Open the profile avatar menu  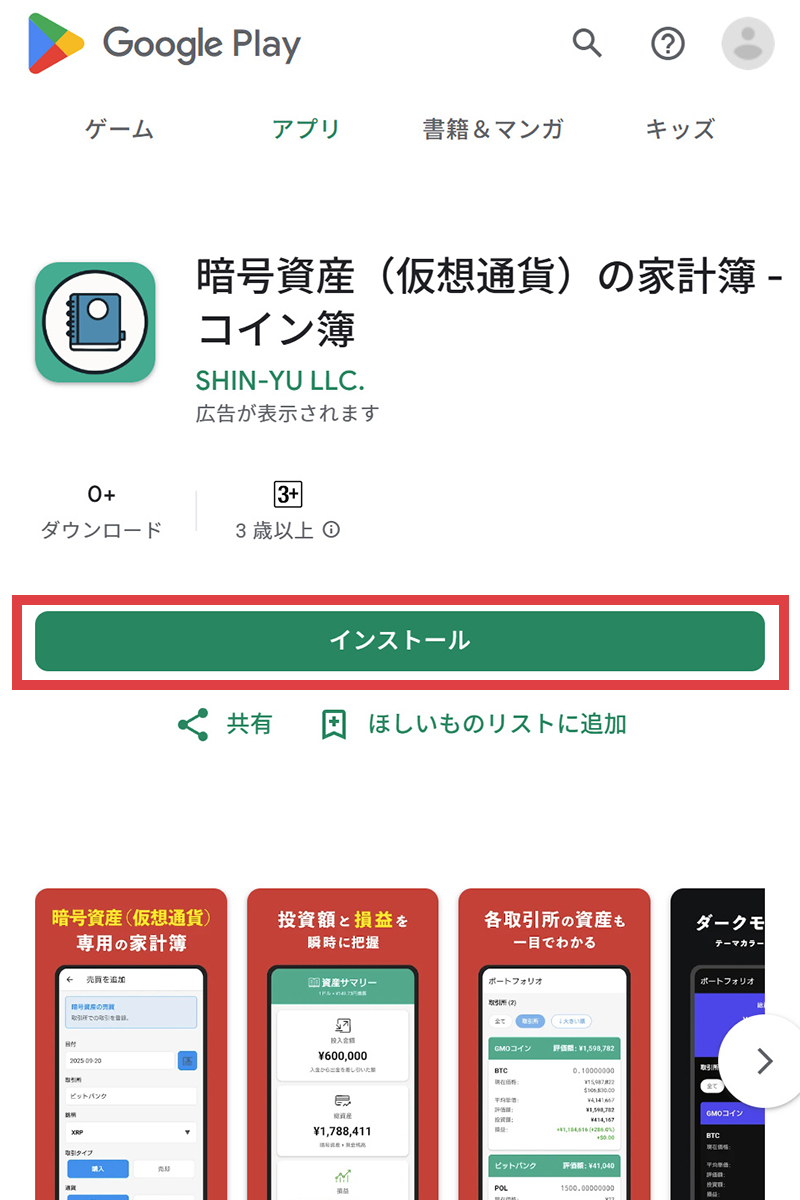coord(748,43)
